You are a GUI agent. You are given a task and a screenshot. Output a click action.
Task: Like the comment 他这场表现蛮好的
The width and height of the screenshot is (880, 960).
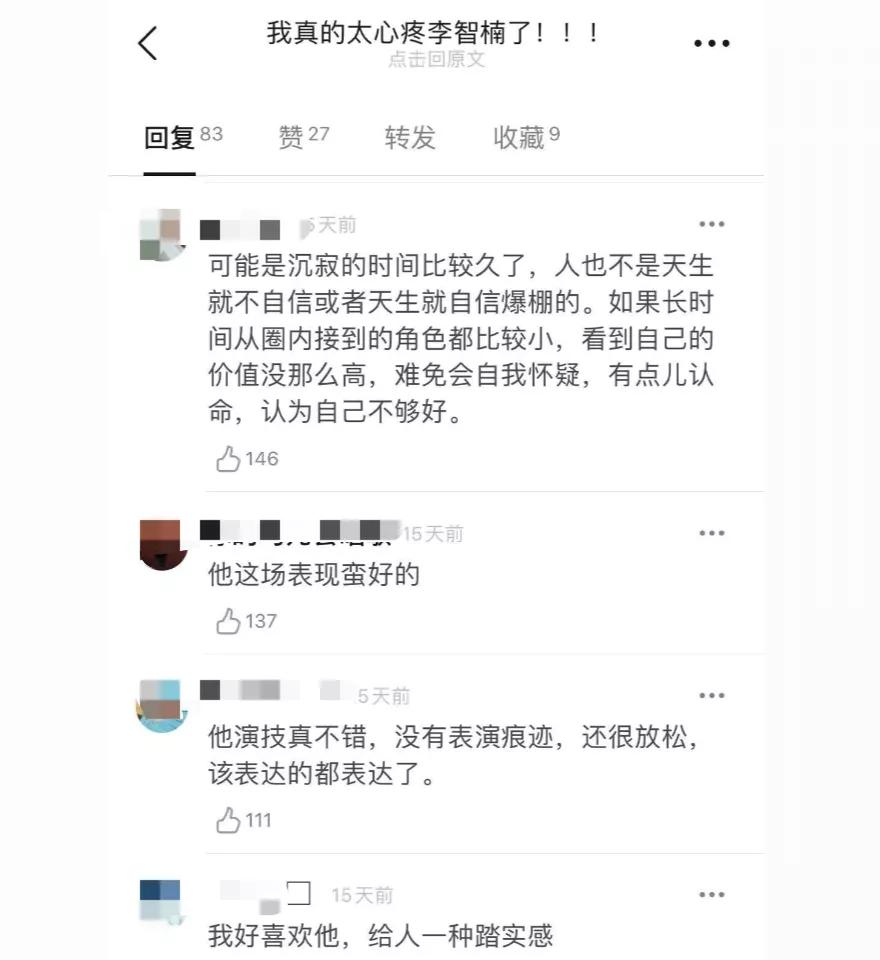228,621
